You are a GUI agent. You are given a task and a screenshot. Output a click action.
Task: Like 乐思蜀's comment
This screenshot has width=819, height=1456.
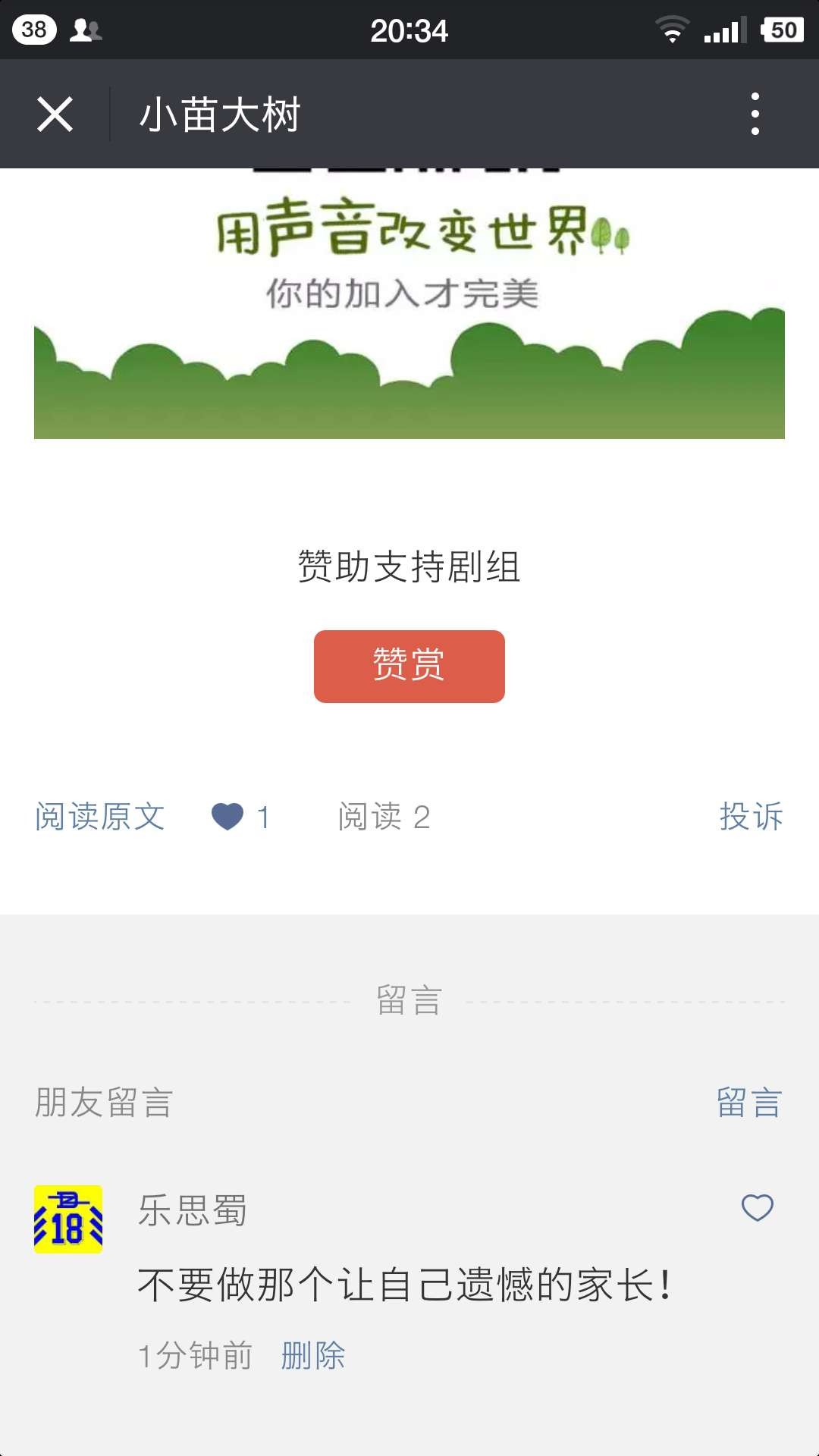tap(757, 1207)
